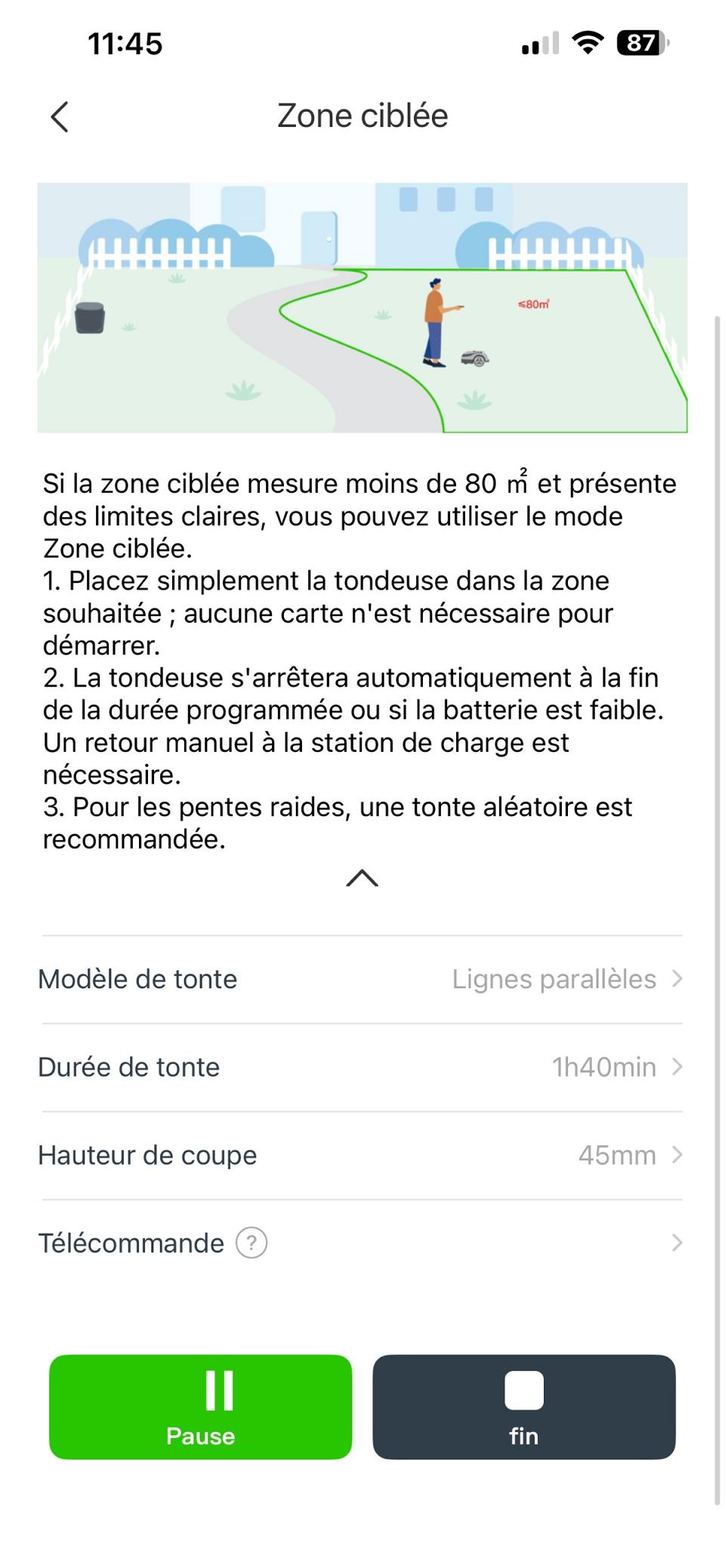Adjust Hauteur de coupe
Screen dimensions: 725x1568
pyautogui.click(x=362, y=1155)
